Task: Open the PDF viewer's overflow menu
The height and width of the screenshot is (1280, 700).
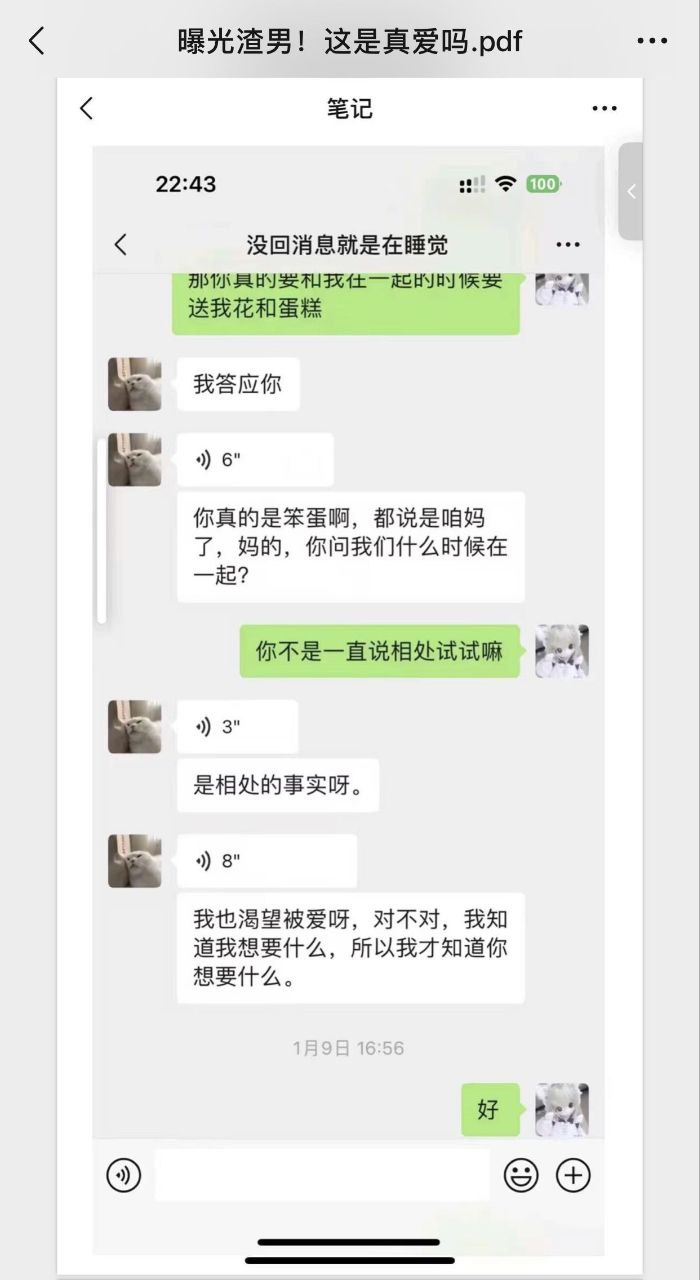Action: pos(652,41)
